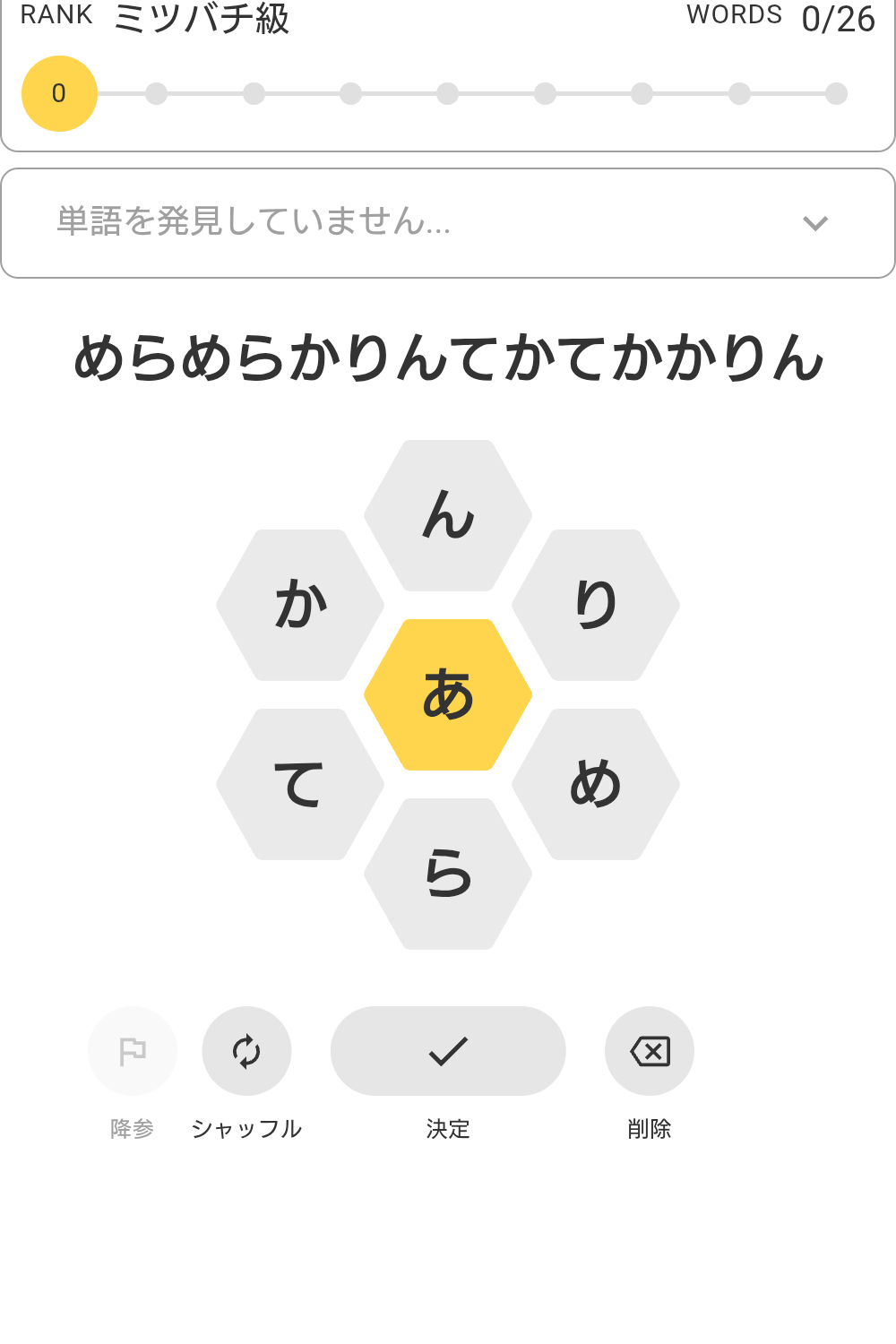The width and height of the screenshot is (896, 1344).
Task: Choose the り hexagon letter
Action: click(x=596, y=605)
